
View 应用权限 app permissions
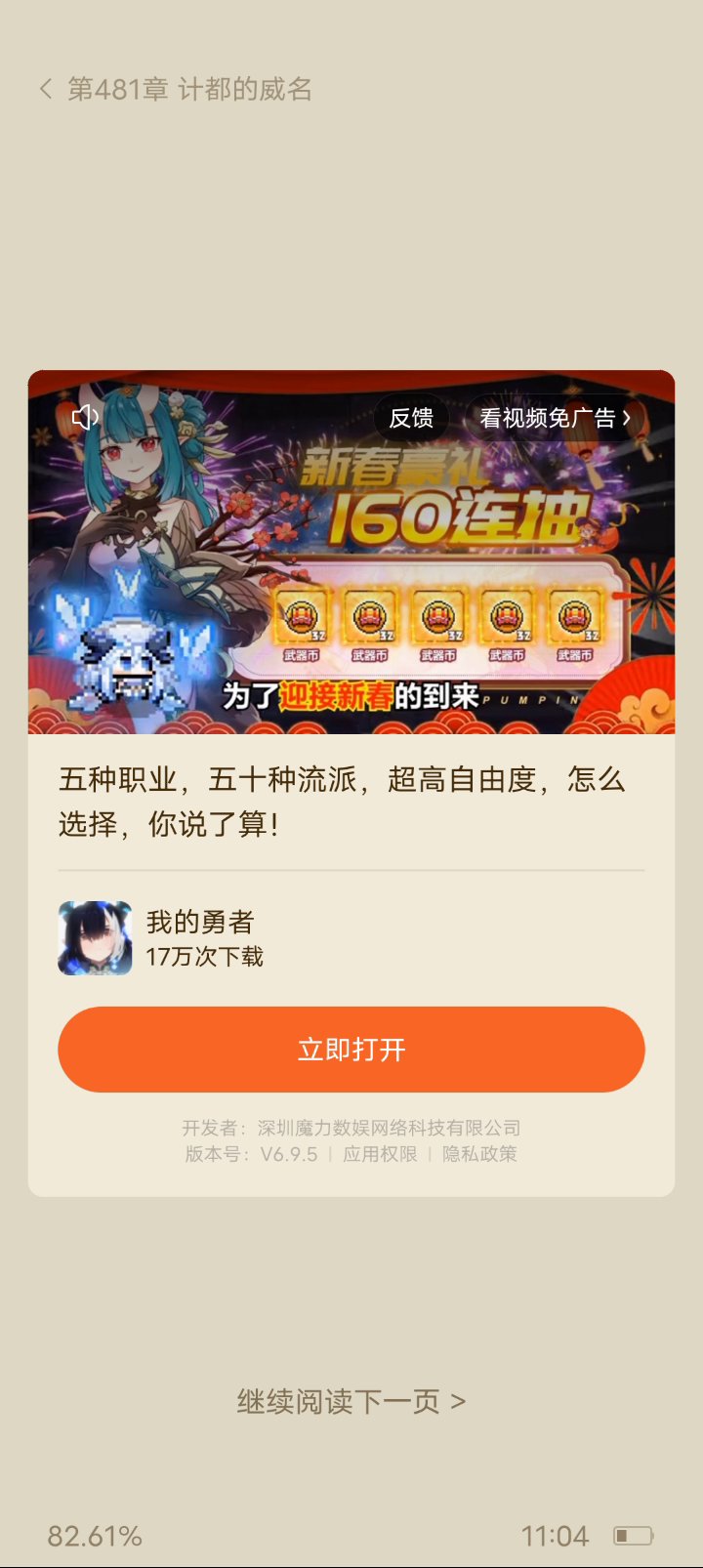coord(380,1154)
